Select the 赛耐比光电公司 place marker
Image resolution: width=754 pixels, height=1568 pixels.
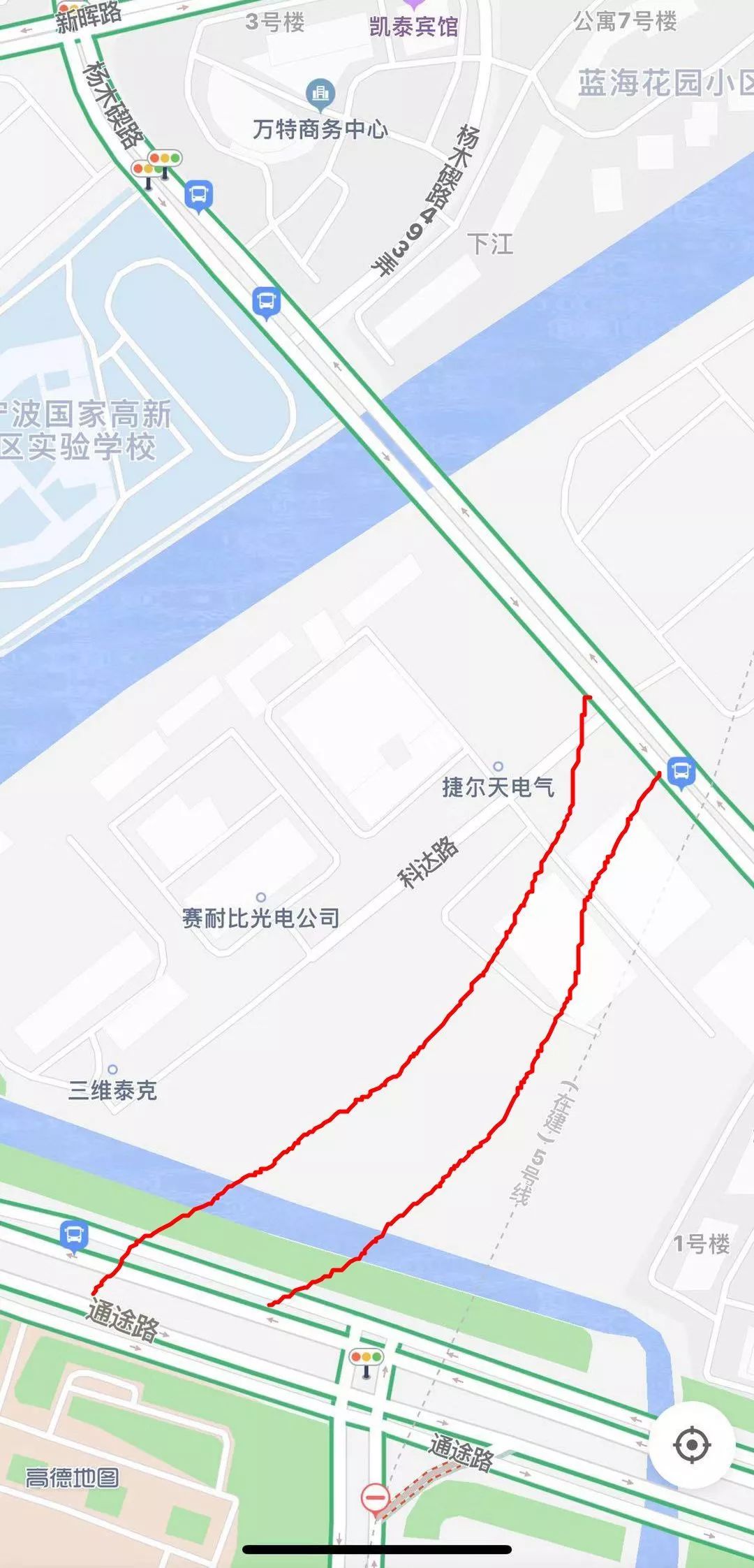point(260,897)
